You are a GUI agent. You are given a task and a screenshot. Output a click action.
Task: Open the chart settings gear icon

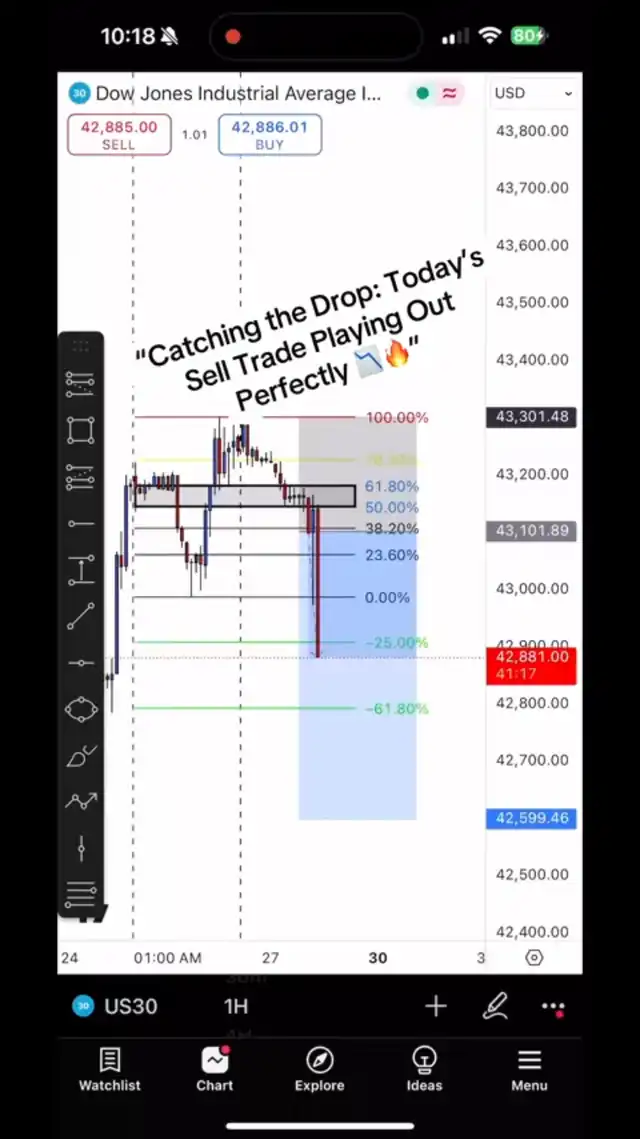click(534, 957)
